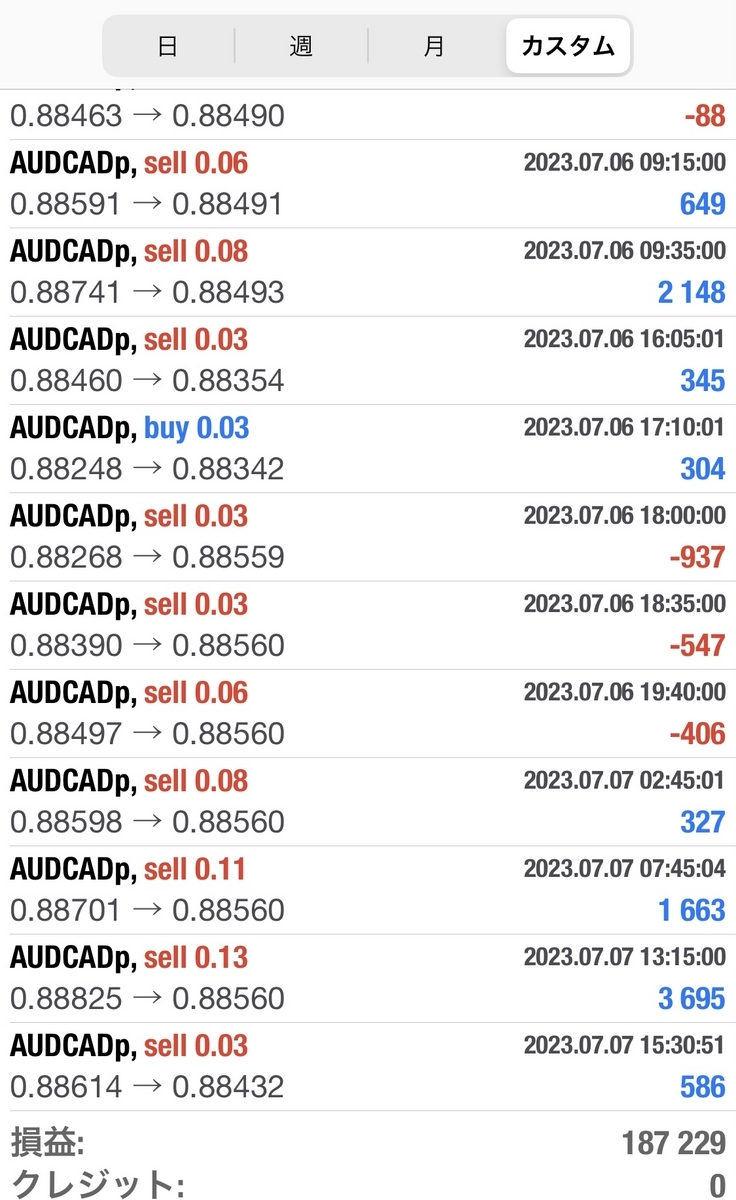
Task: Expand the sell 0.13 trade with profit 3 695
Action: [x=368, y=977]
